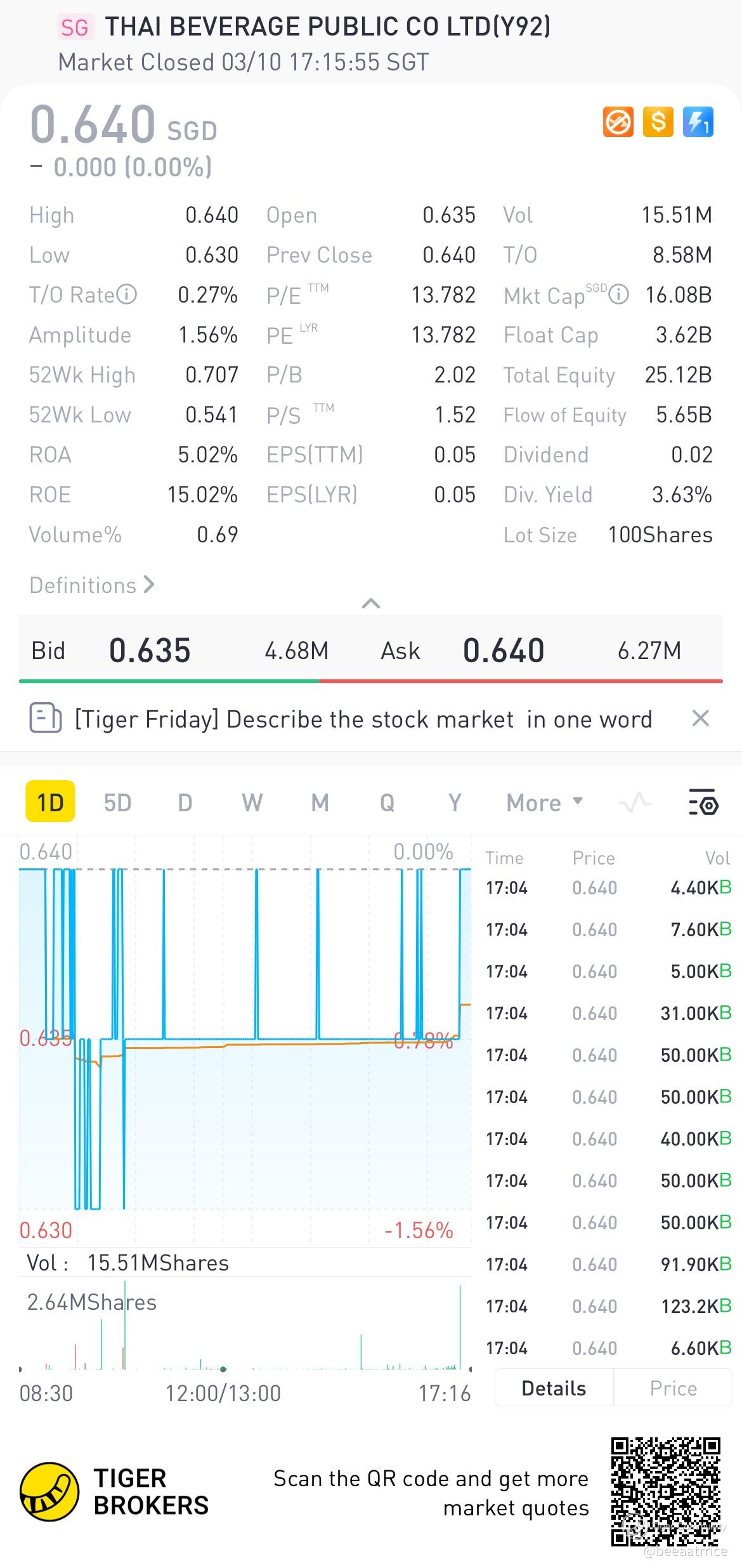The height and width of the screenshot is (1568, 742).
Task: Tap the info icon beside T/O Rate
Action: (x=127, y=294)
